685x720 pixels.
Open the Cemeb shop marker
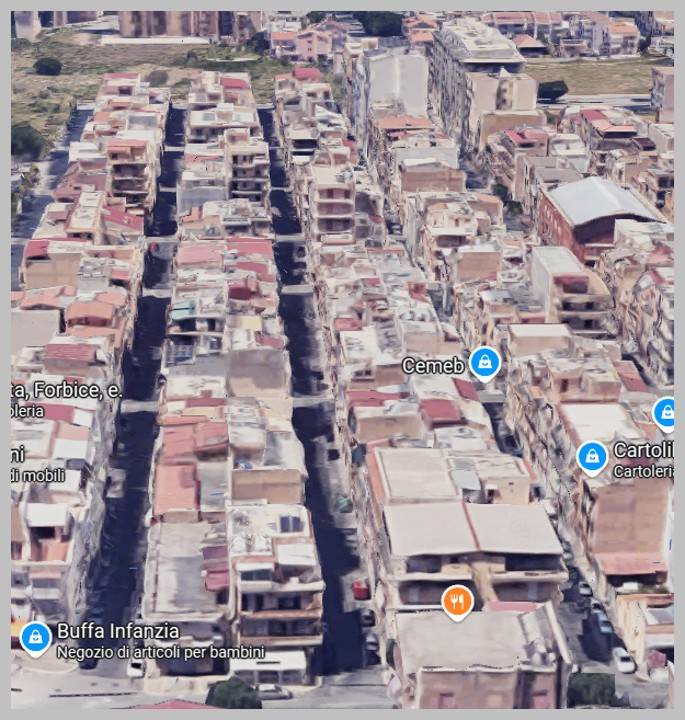coord(485,363)
